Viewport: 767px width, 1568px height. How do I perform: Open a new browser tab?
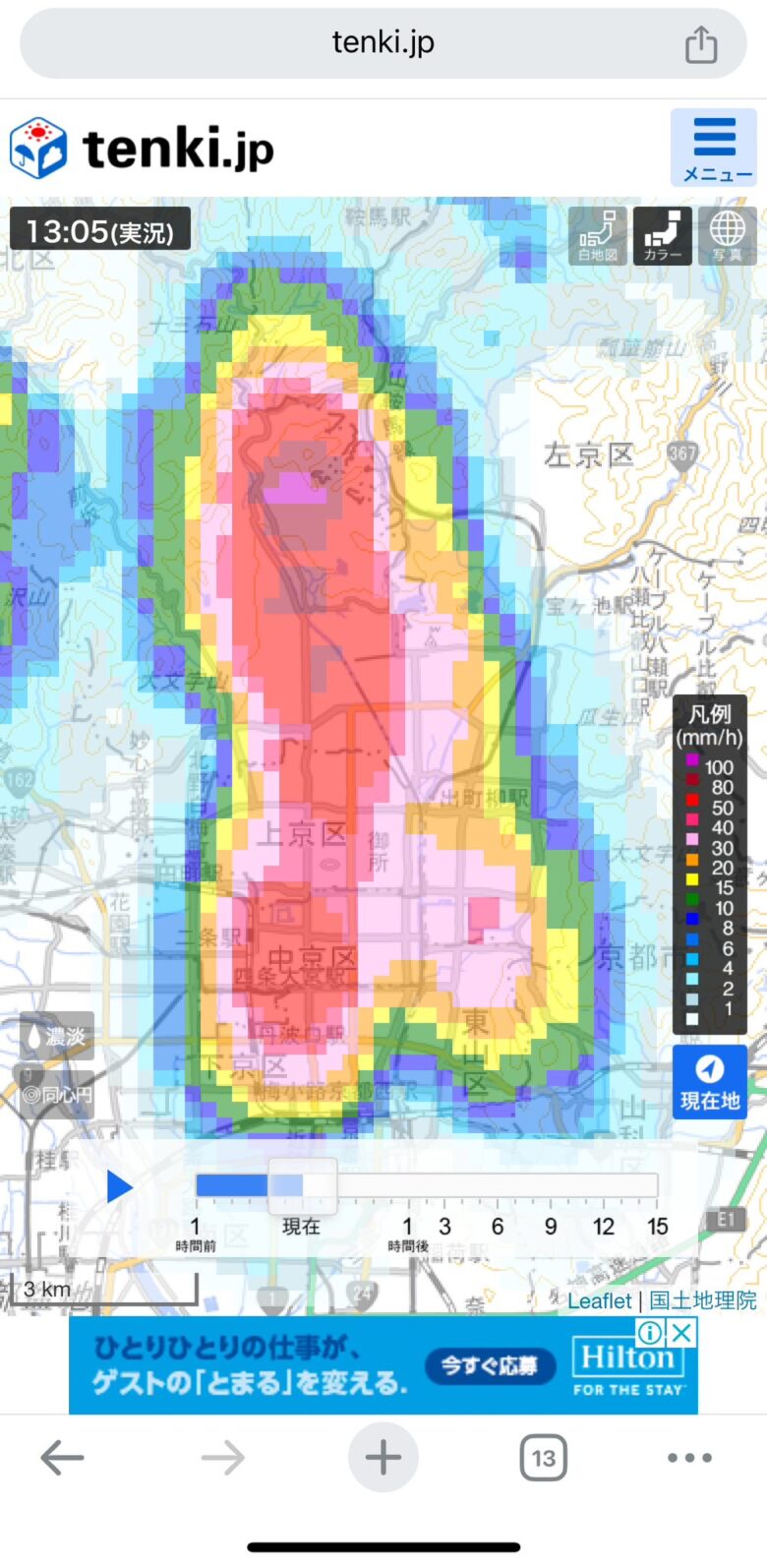click(x=383, y=1458)
